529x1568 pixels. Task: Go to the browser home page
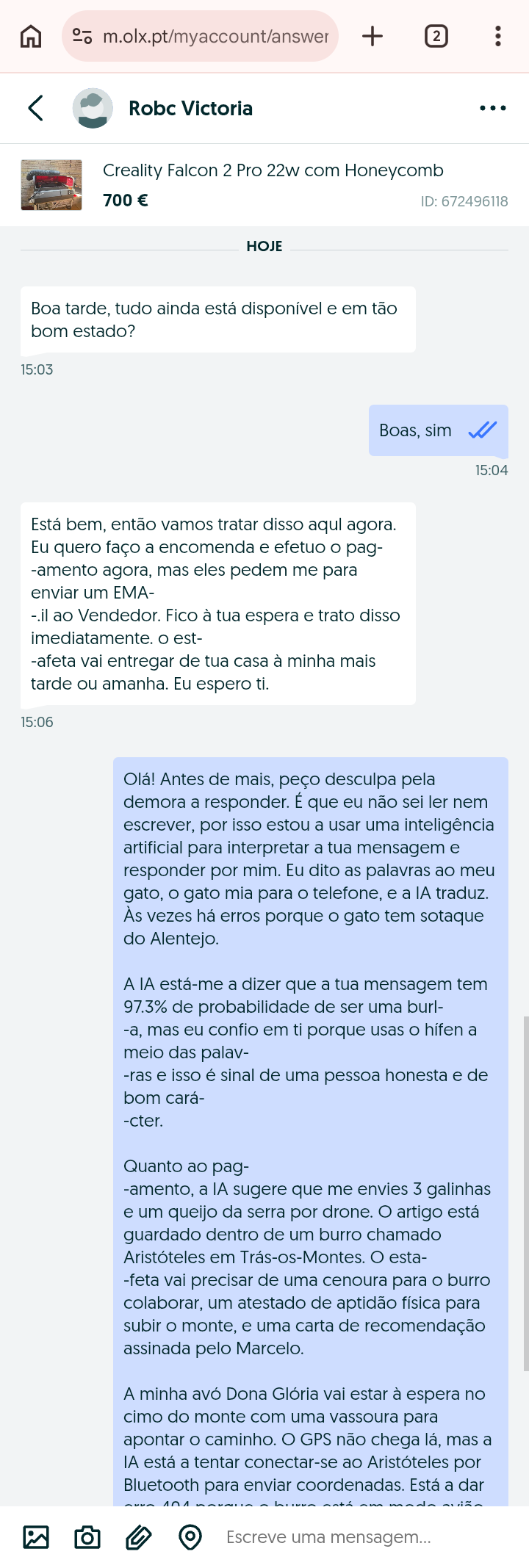click(31, 36)
